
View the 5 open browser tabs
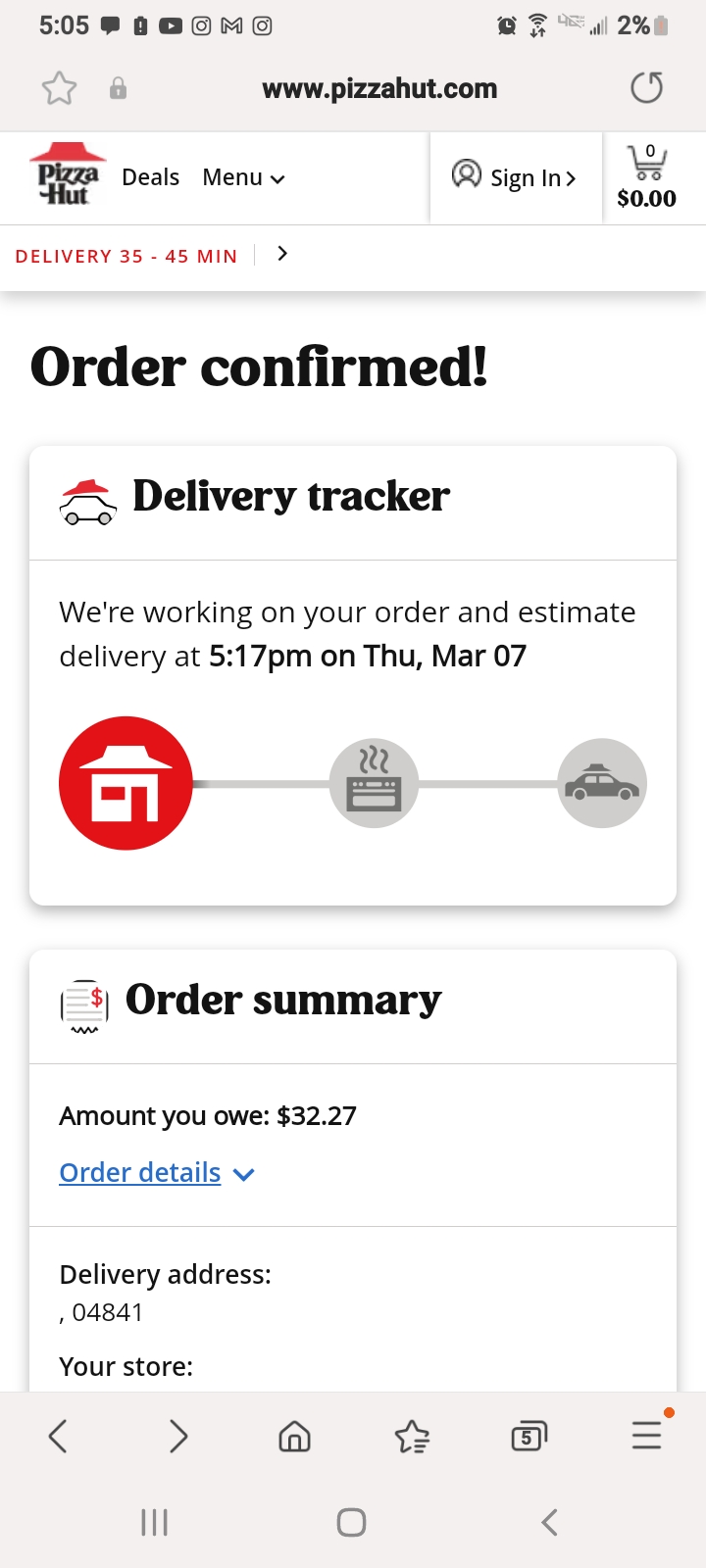529,1437
